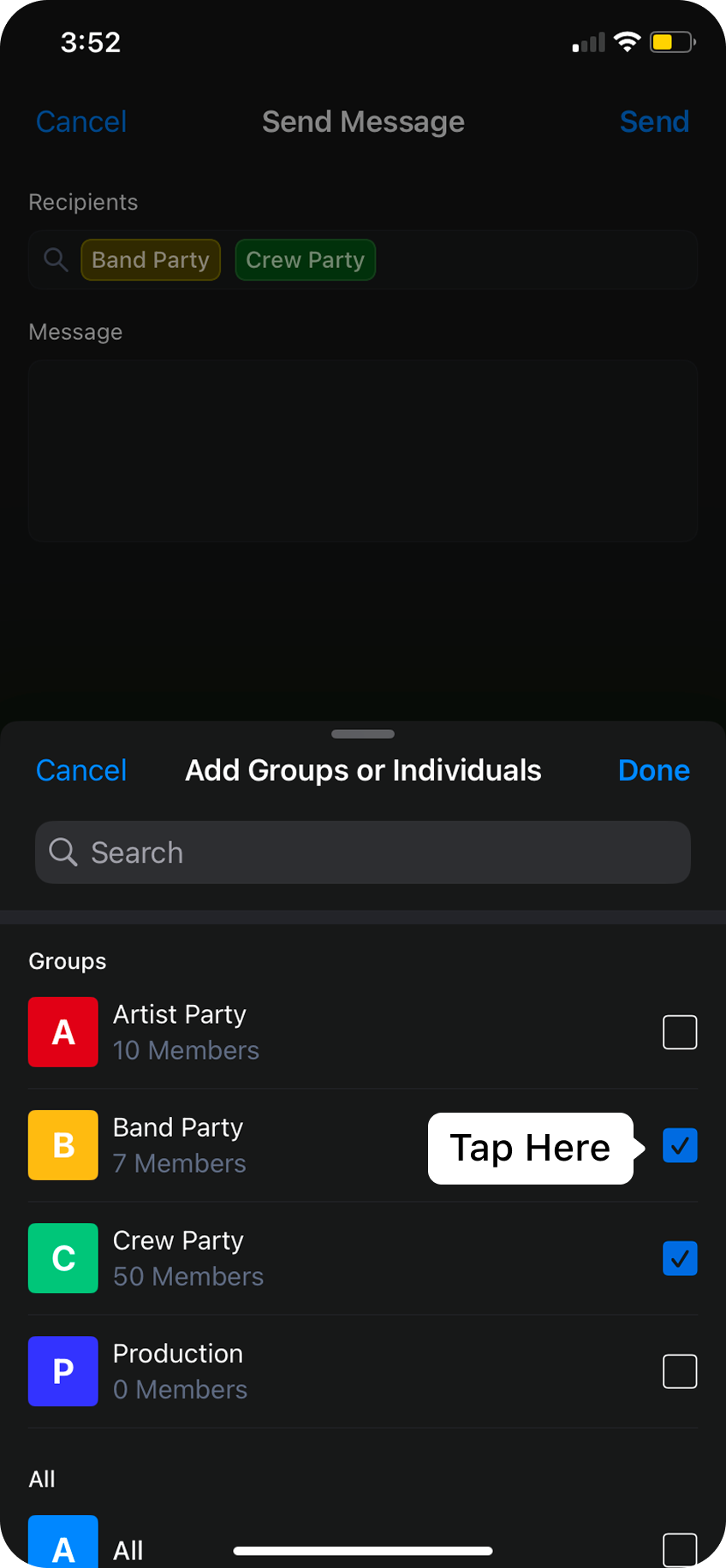Focus the Message text box
This screenshot has width=726, height=1568.
click(363, 451)
